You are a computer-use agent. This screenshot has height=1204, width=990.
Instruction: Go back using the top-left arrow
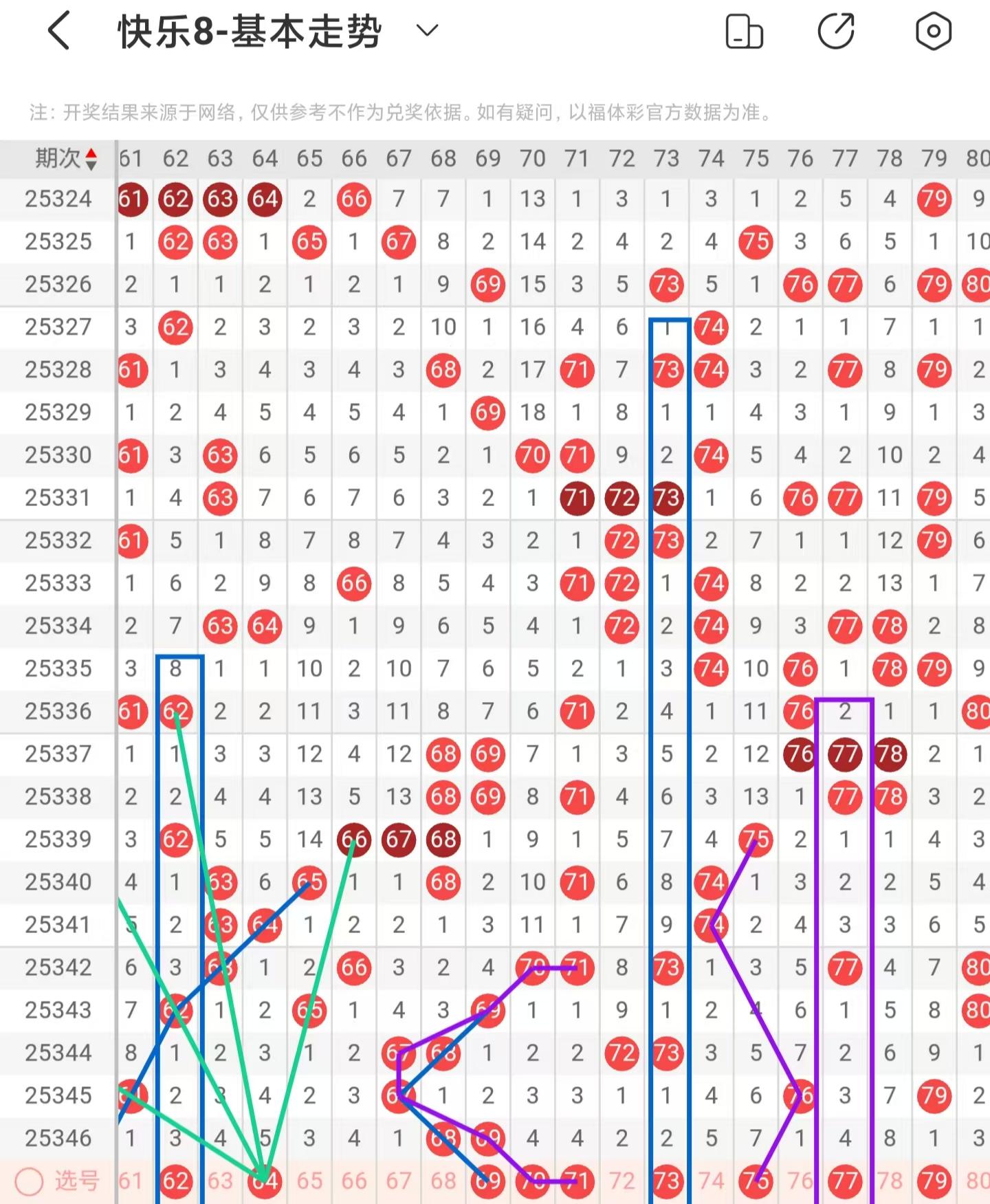point(59,31)
